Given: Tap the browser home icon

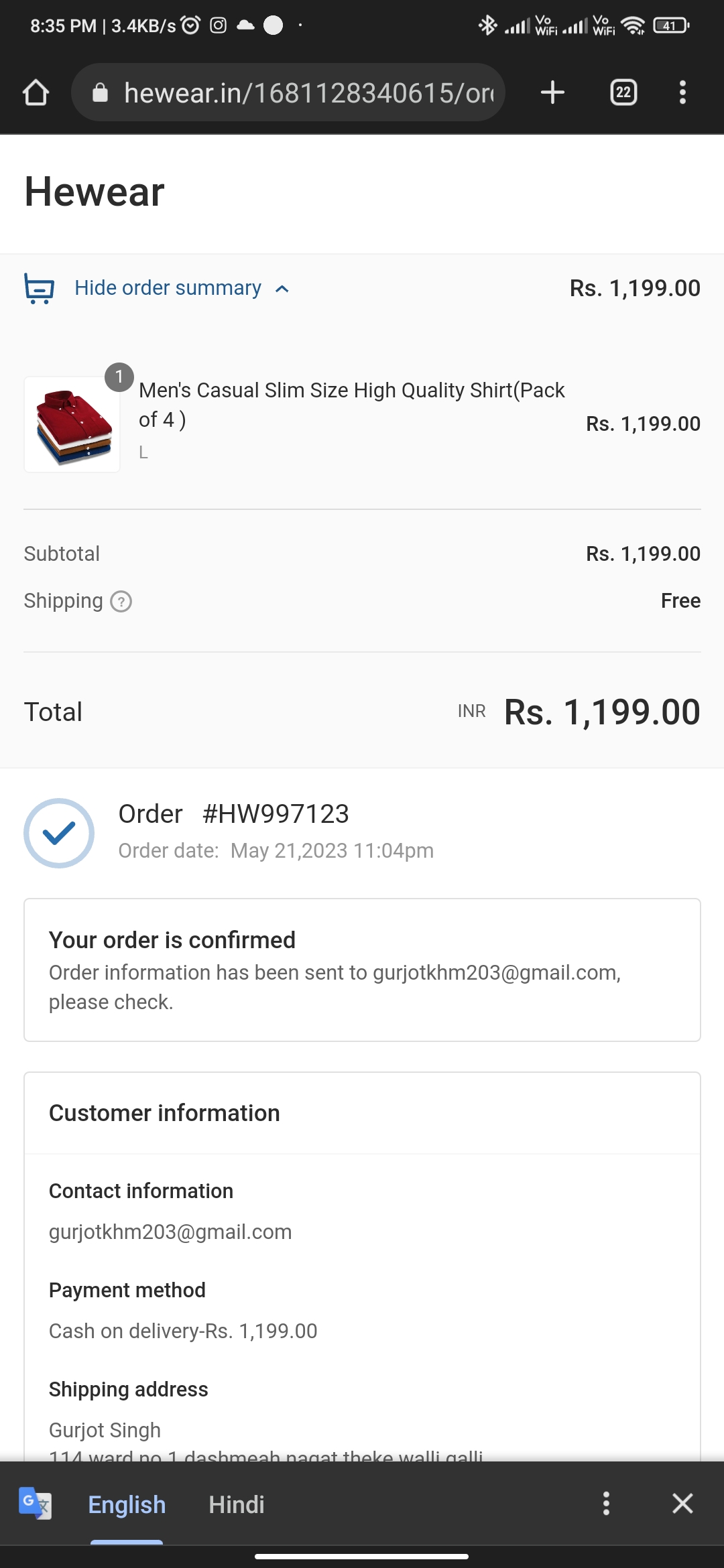Looking at the screenshot, I should pos(36,92).
